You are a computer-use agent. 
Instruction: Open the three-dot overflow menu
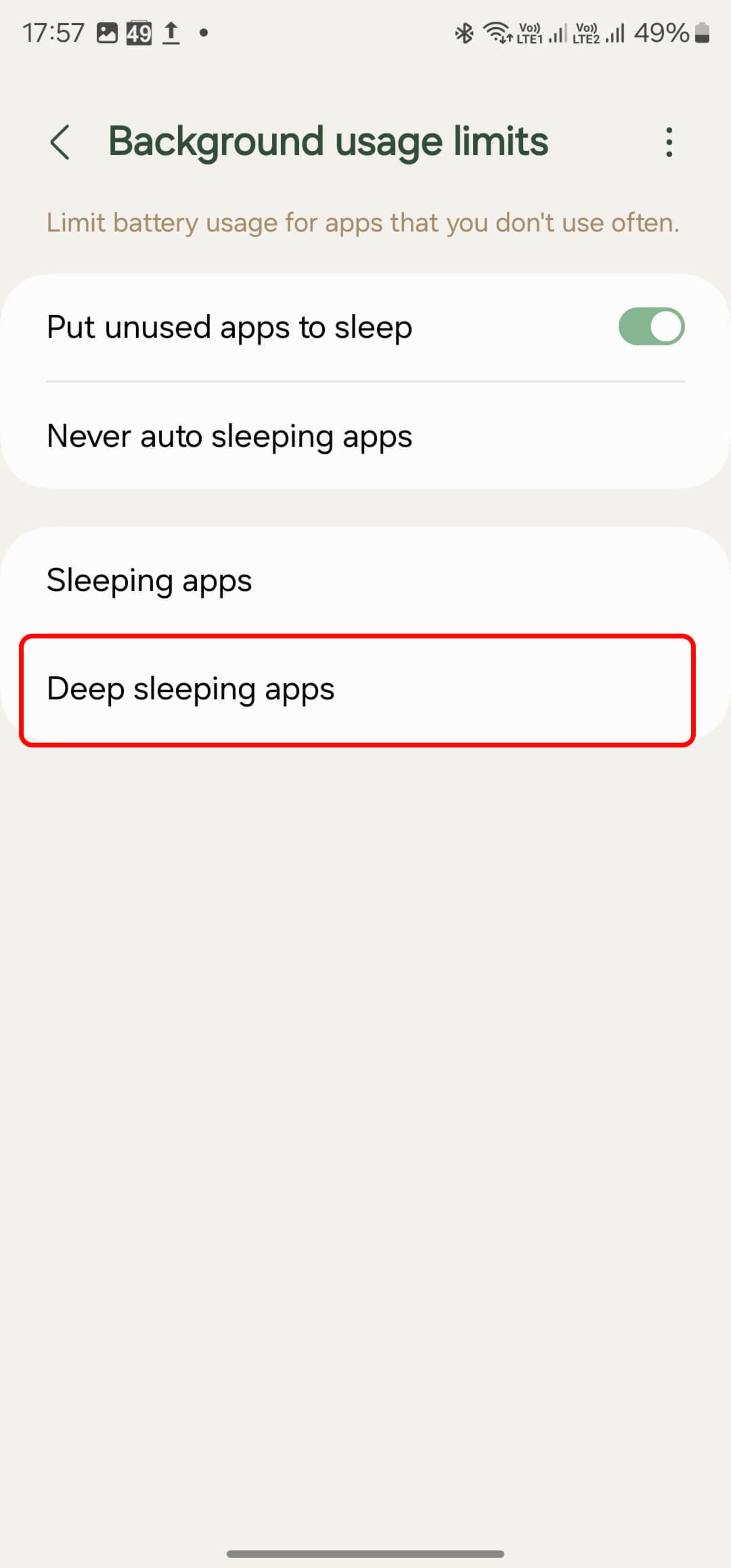(668, 142)
